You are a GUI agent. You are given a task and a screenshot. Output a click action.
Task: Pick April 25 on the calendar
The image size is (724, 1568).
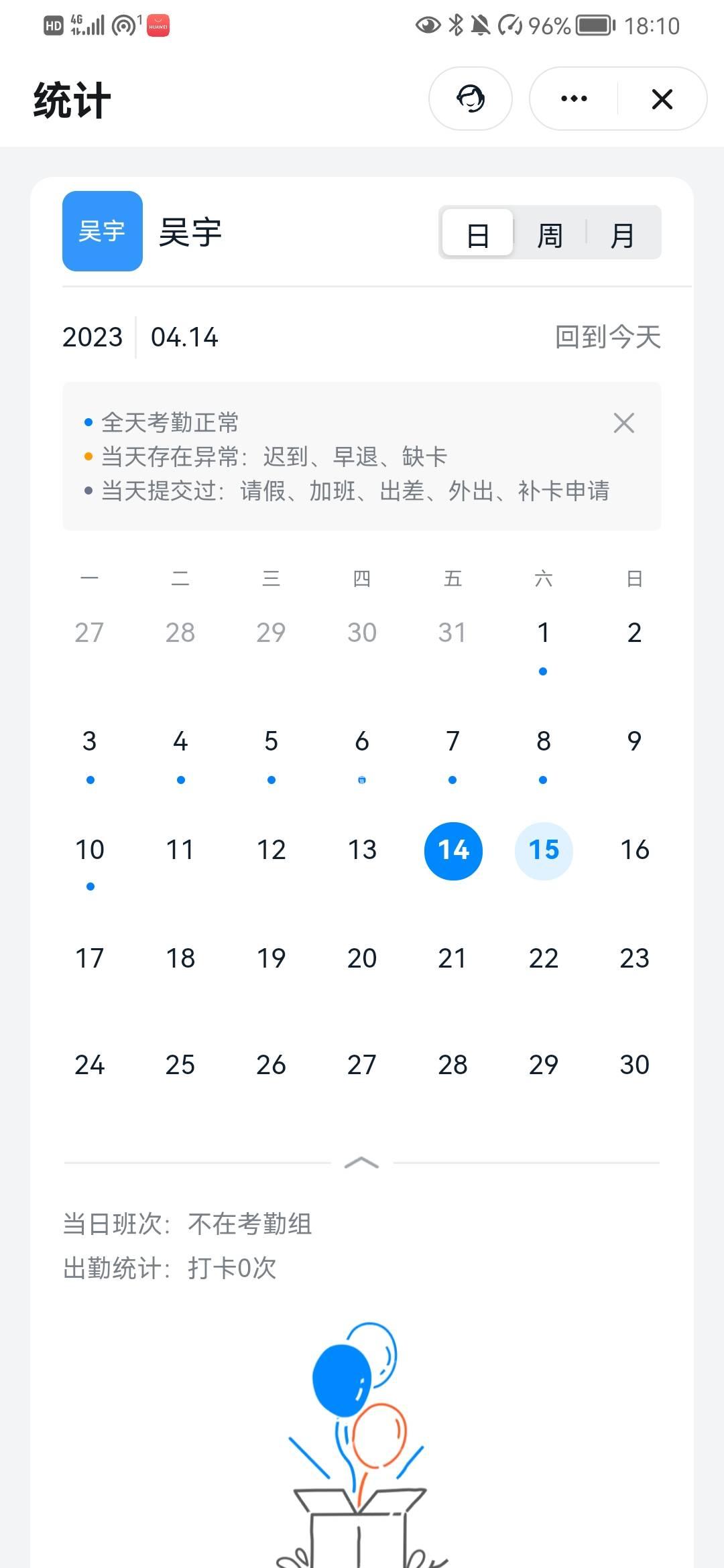(180, 1065)
